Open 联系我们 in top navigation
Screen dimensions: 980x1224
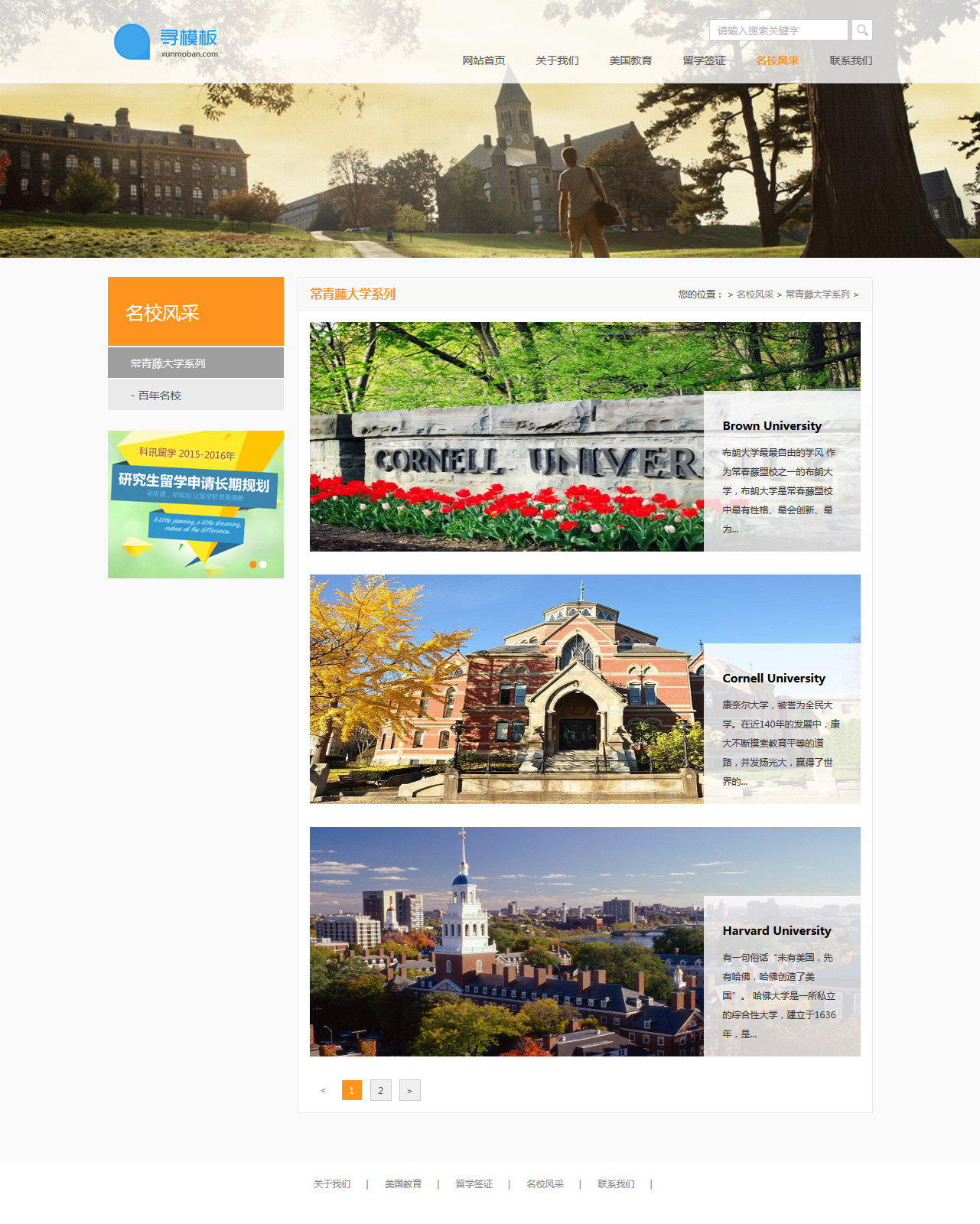851,60
